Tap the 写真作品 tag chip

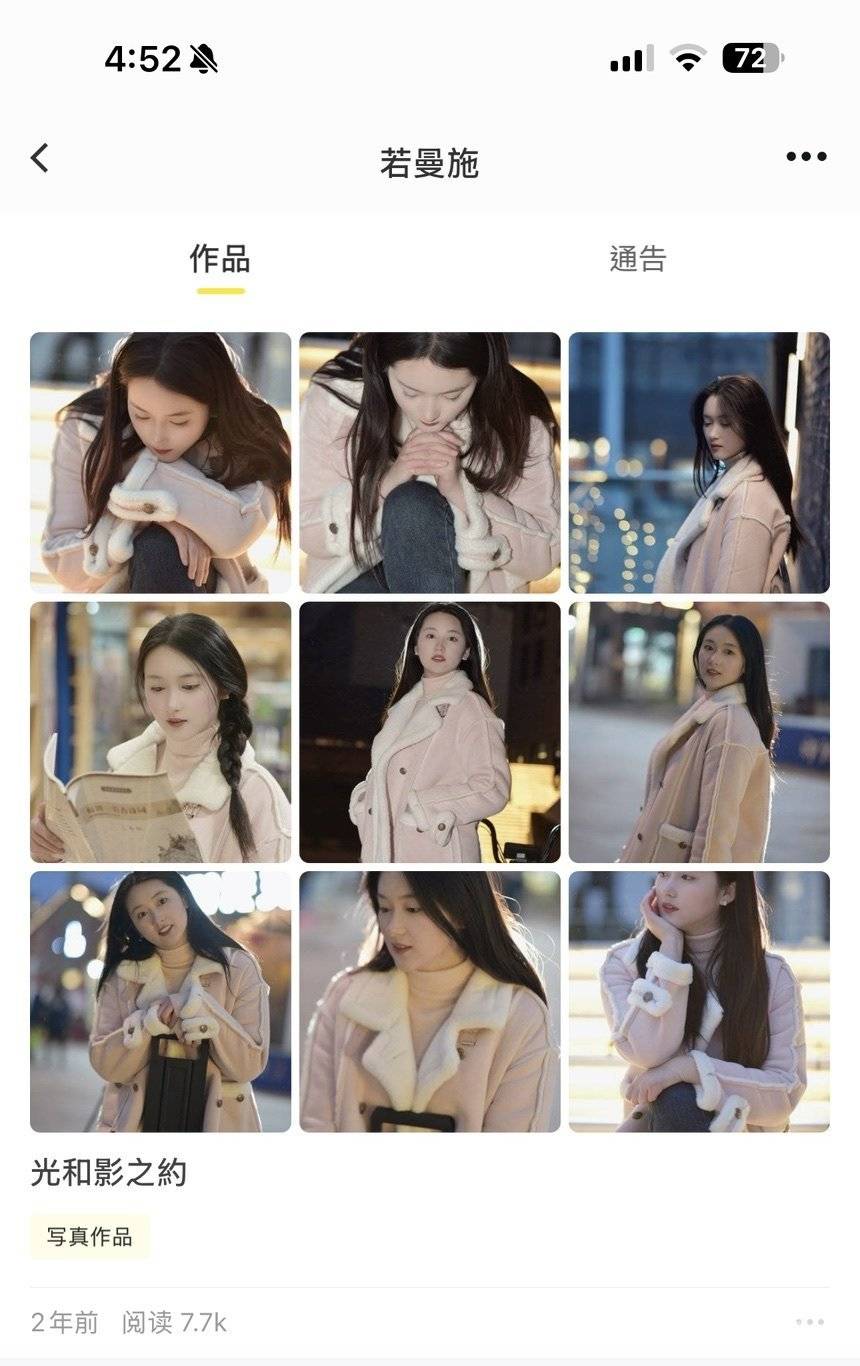click(90, 1237)
